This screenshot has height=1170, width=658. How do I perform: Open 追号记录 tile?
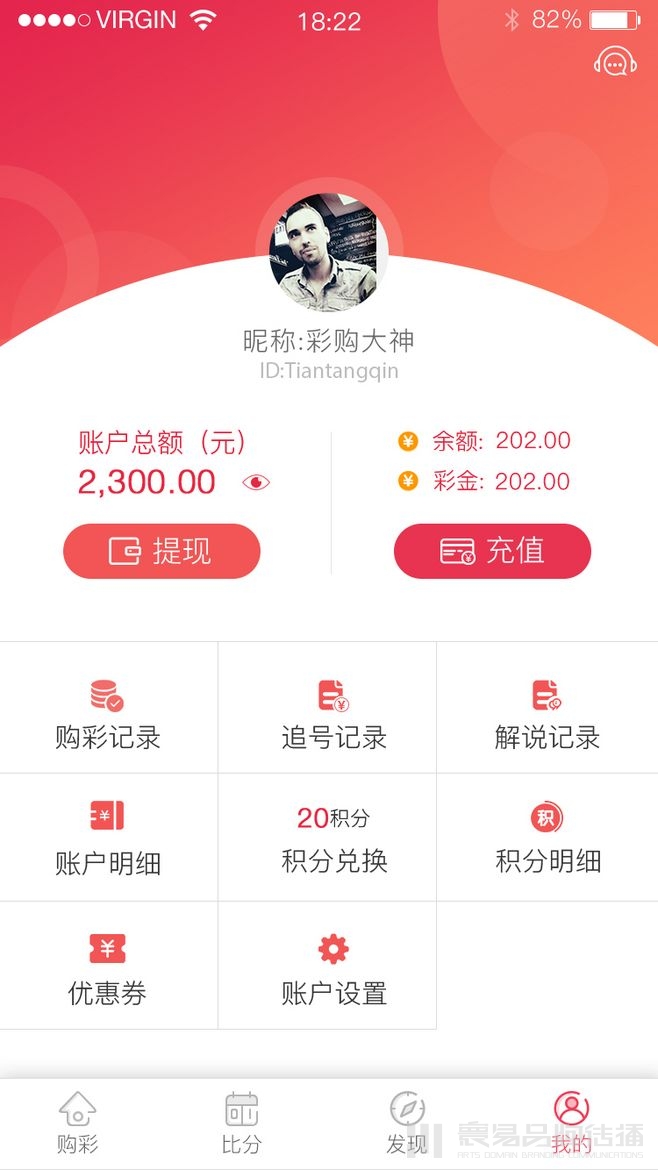[328, 707]
